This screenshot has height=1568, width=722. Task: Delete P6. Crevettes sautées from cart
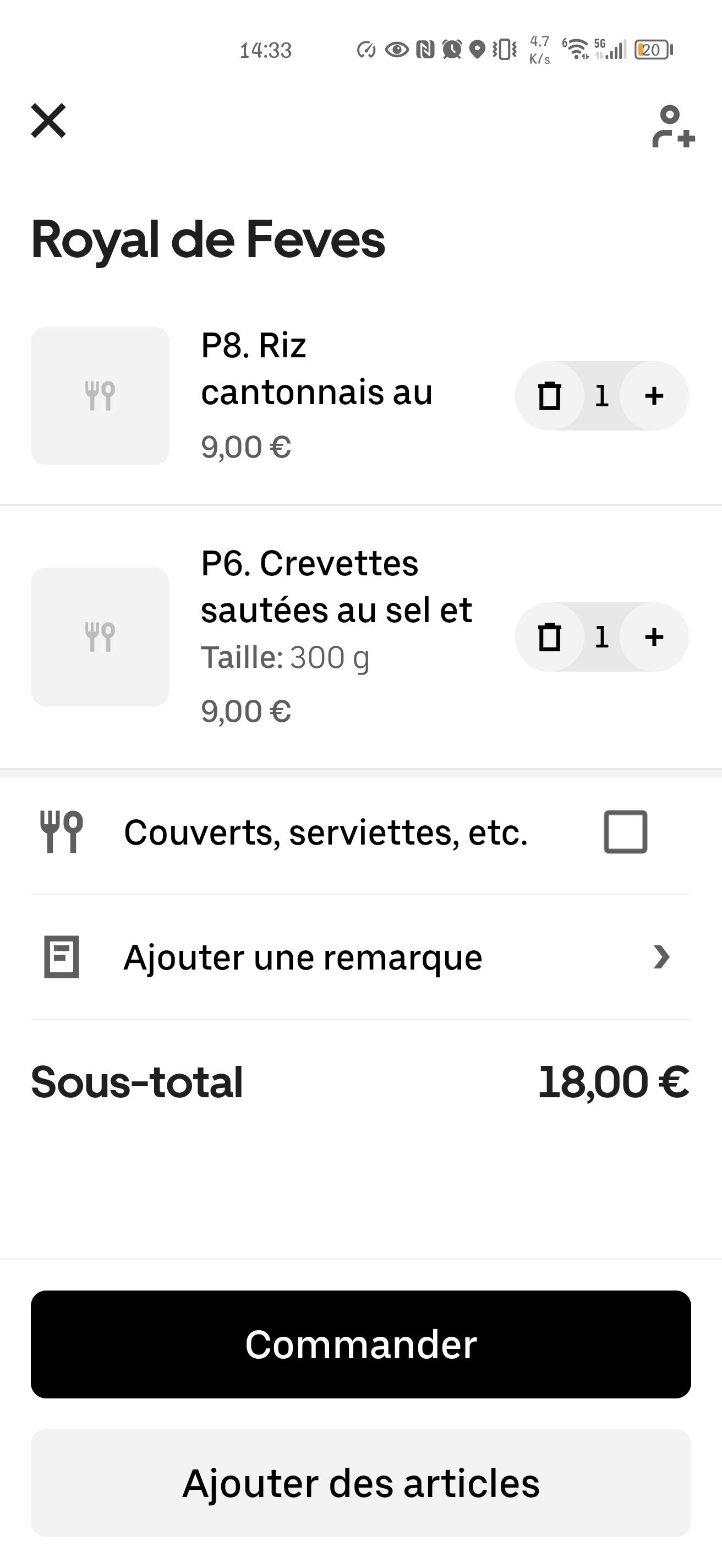pos(549,638)
